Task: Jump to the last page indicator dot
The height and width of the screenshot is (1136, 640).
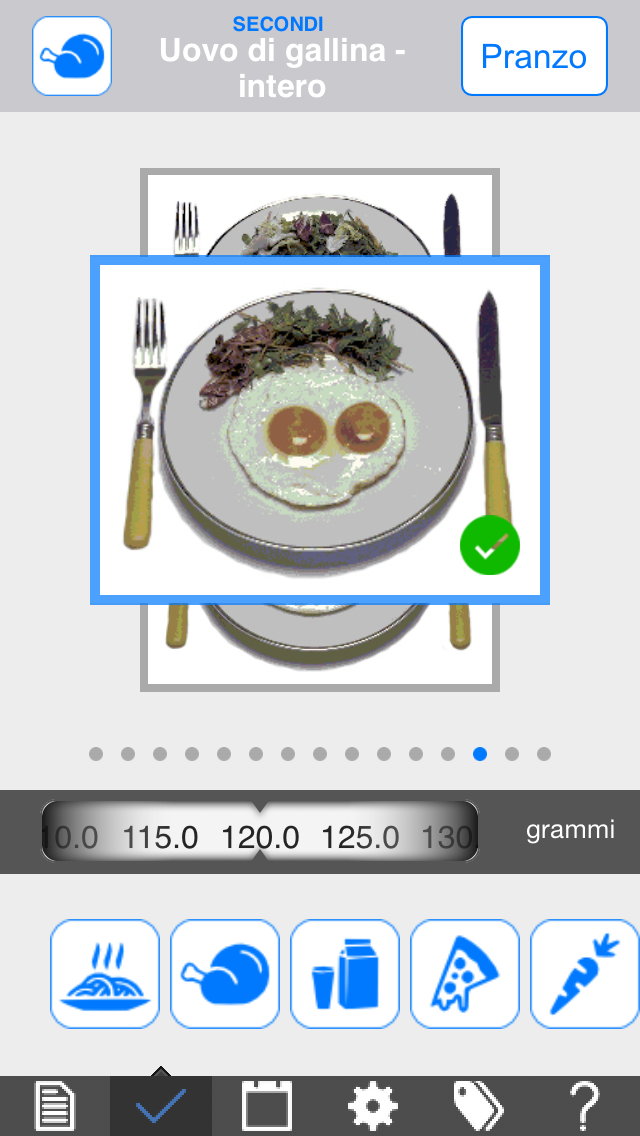Action: 544,754
